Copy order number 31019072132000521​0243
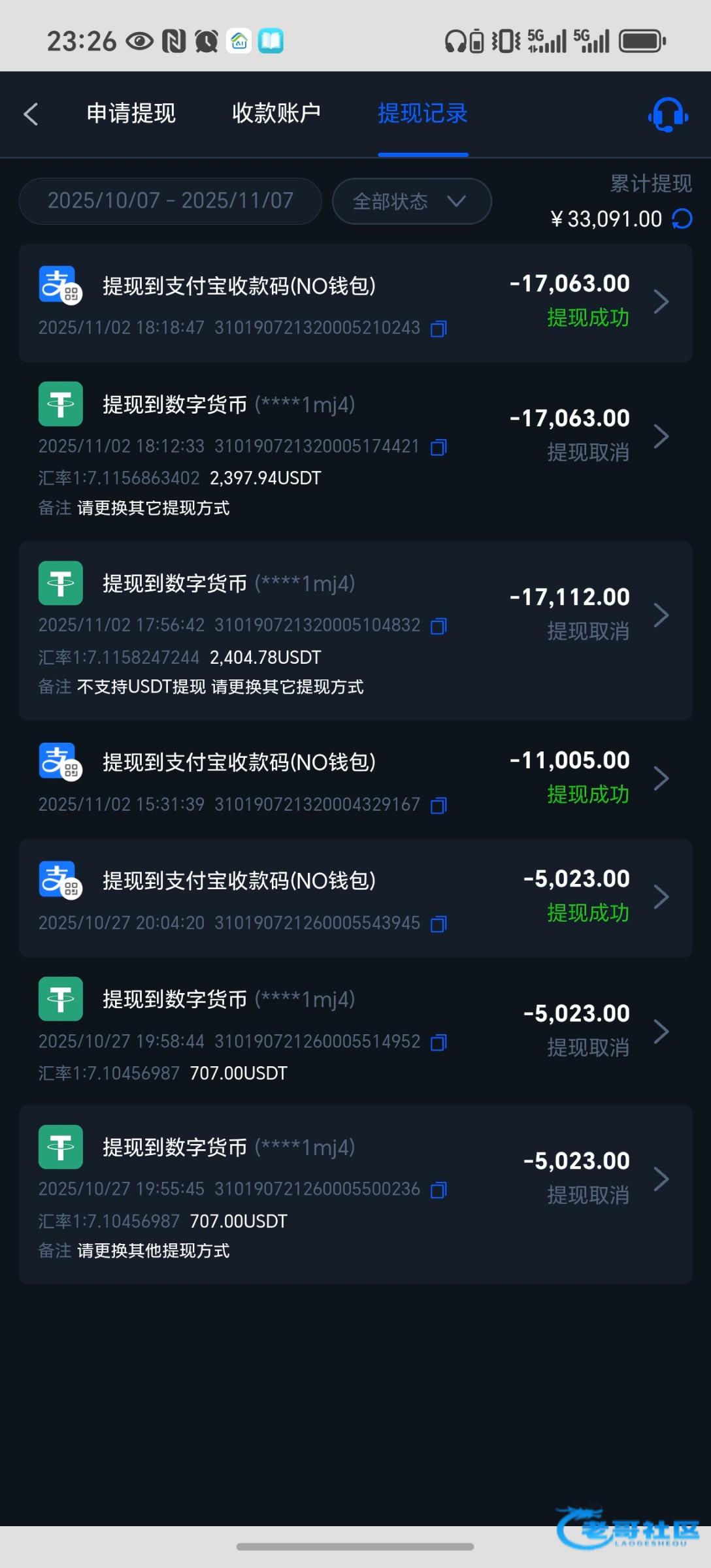 (438, 329)
